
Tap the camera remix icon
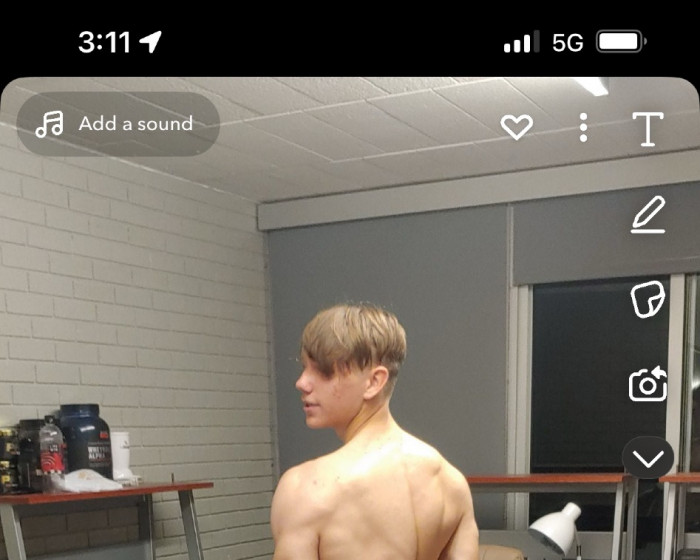click(x=648, y=384)
